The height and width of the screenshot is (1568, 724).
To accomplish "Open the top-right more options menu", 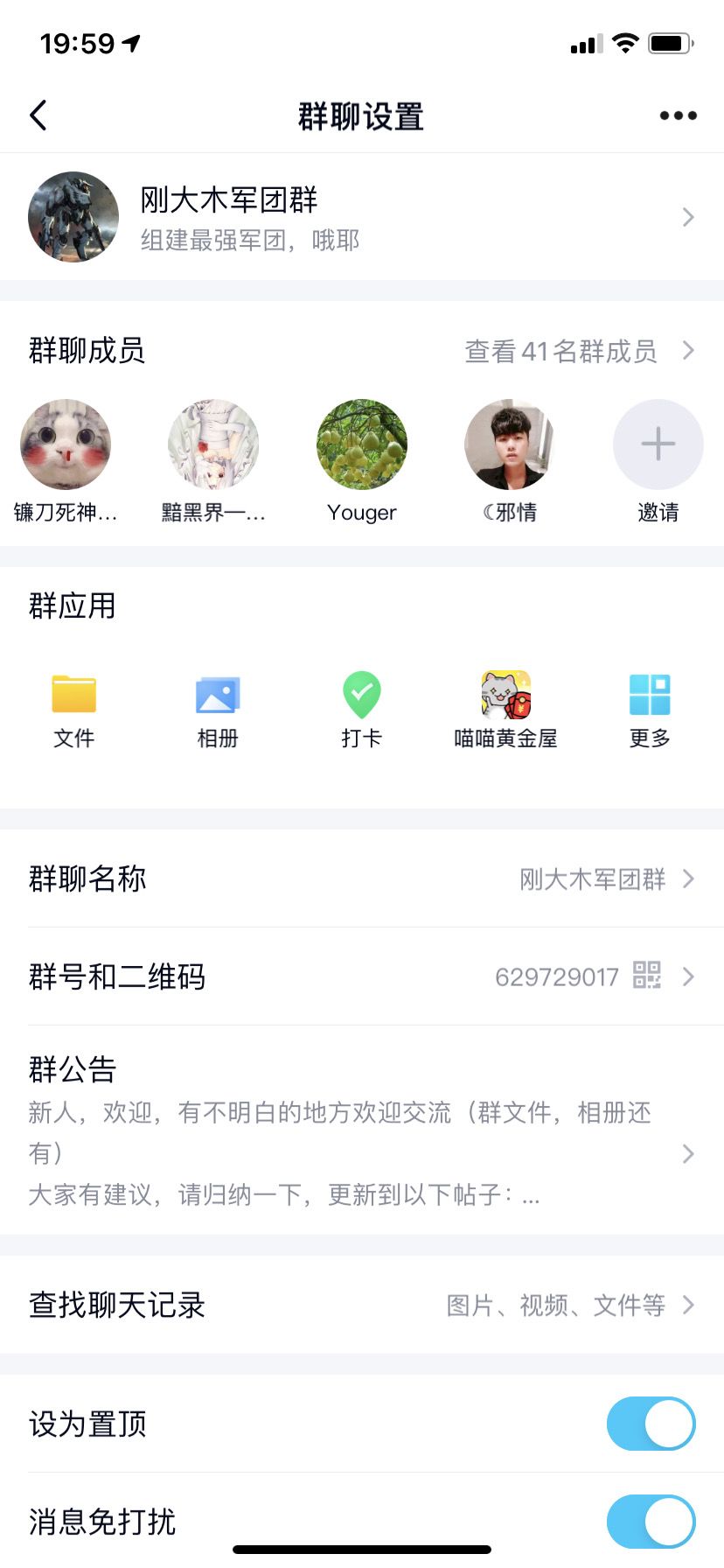I will (678, 115).
